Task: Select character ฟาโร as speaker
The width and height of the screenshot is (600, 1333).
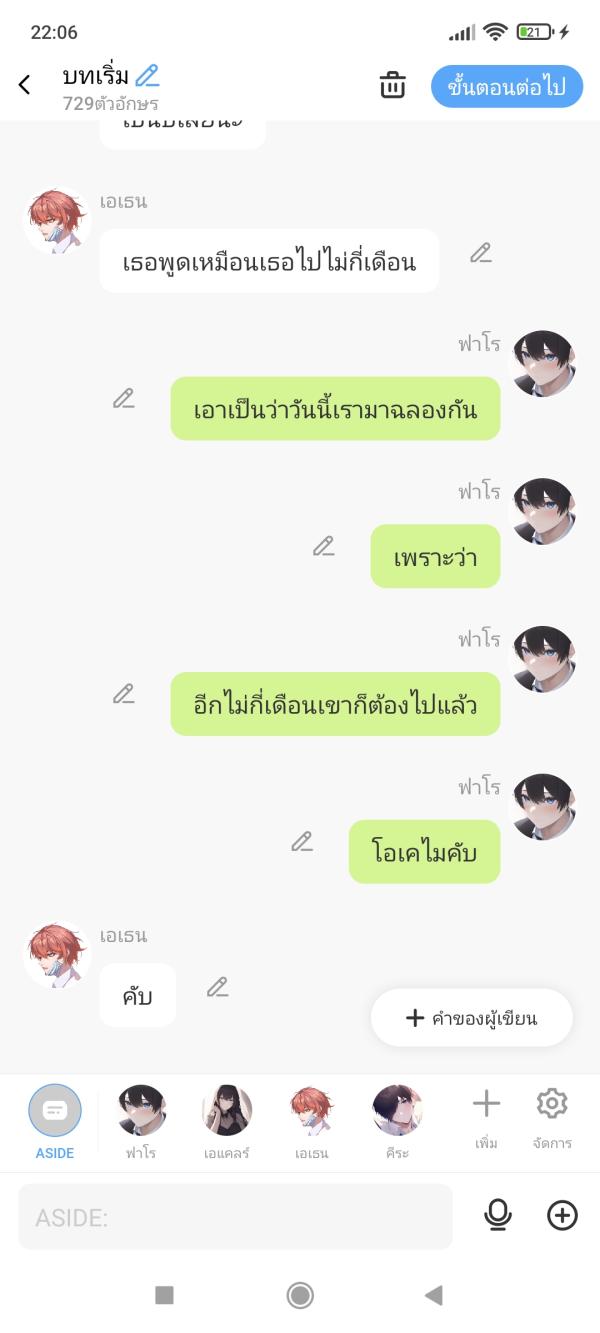Action: click(x=142, y=1120)
